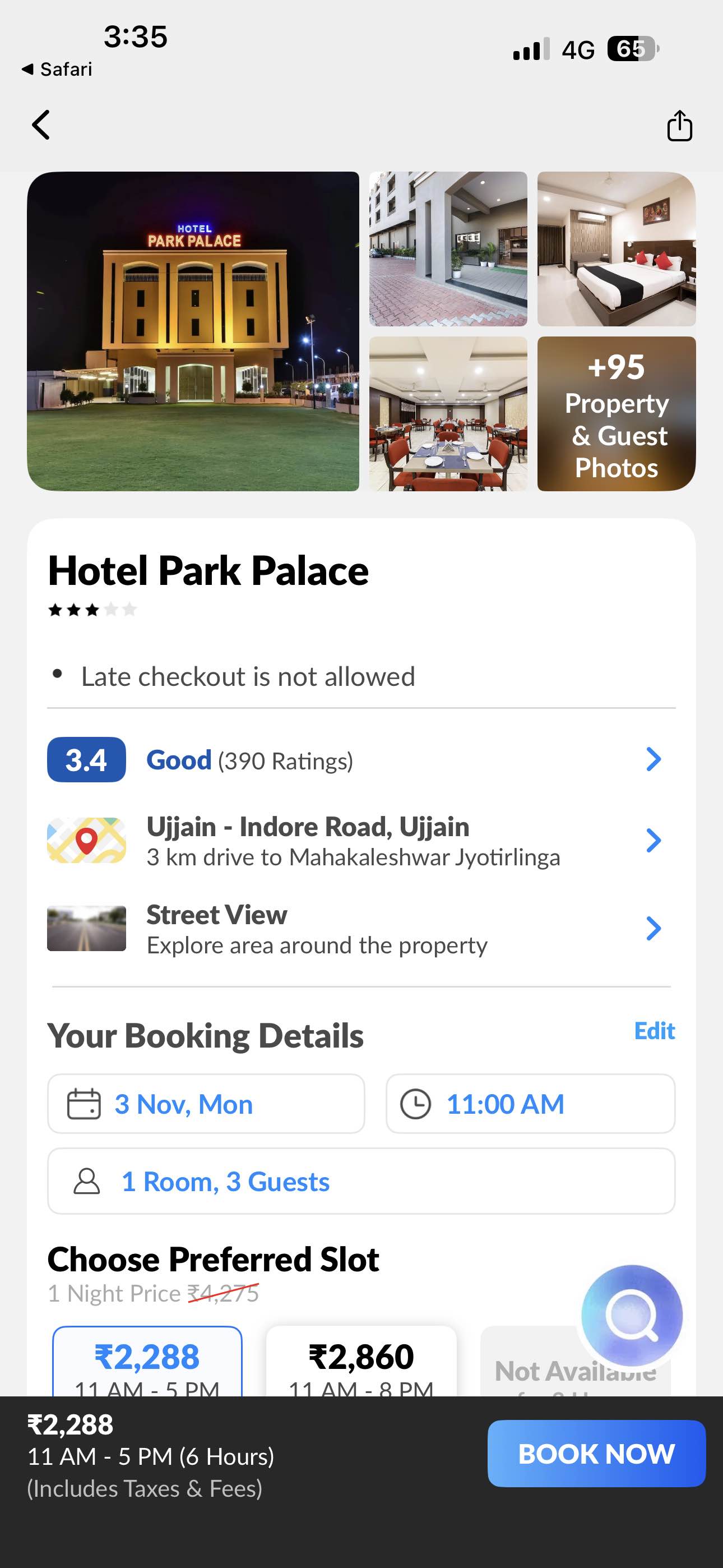View the bedroom photo
The width and height of the screenshot is (723, 1568).
pyautogui.click(x=616, y=249)
